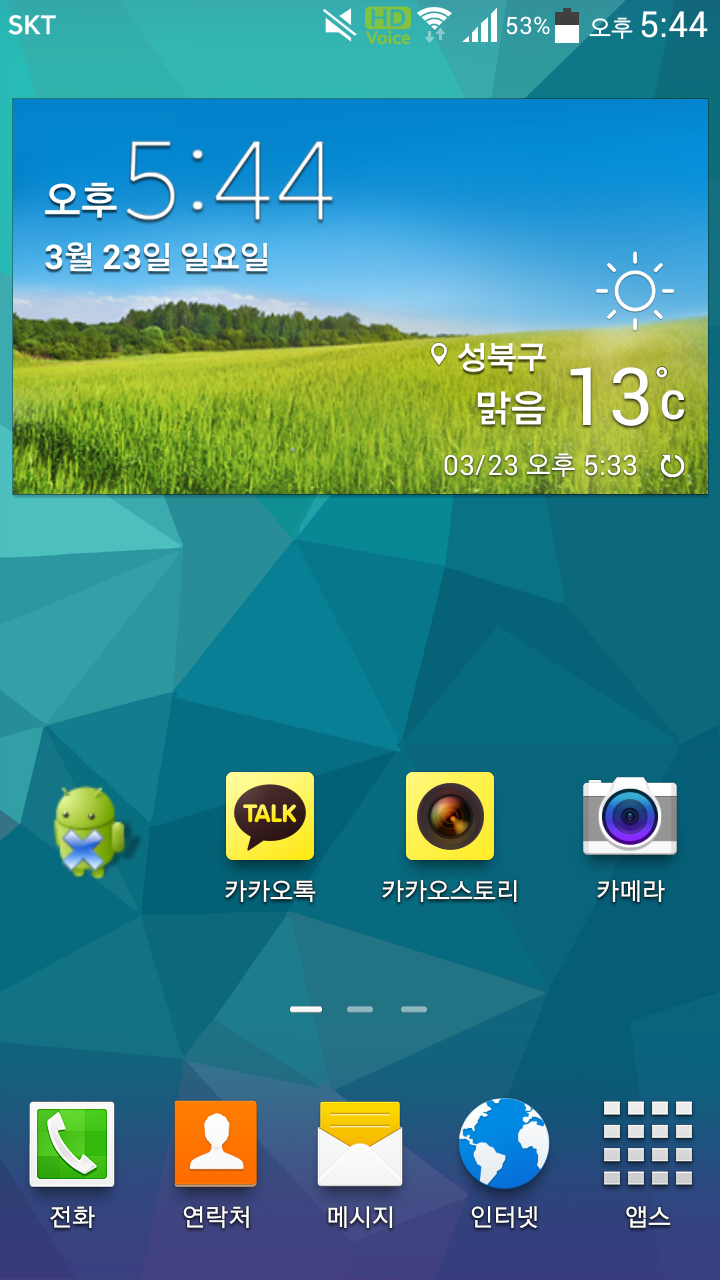Launch the KakaoStory app

(x=450, y=816)
